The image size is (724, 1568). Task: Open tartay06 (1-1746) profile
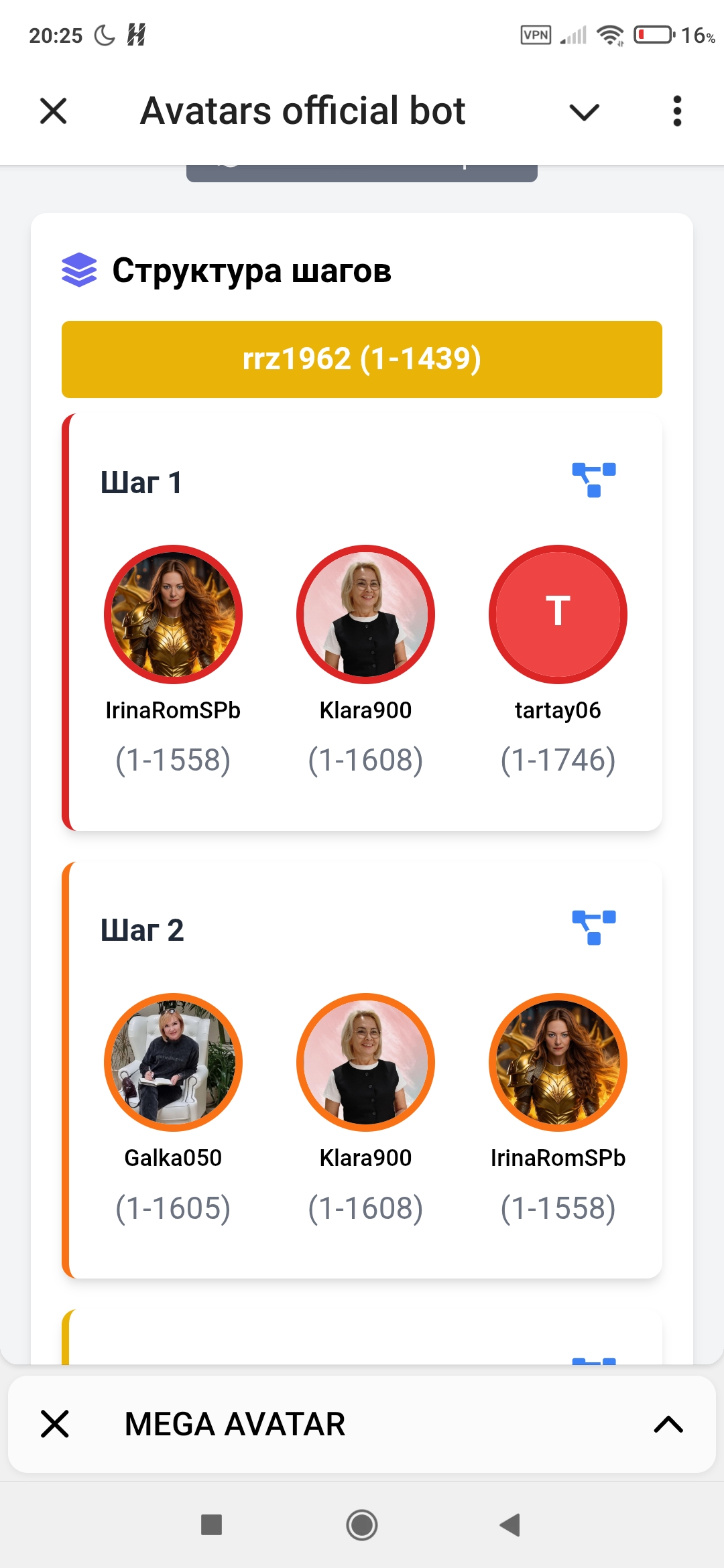(558, 614)
